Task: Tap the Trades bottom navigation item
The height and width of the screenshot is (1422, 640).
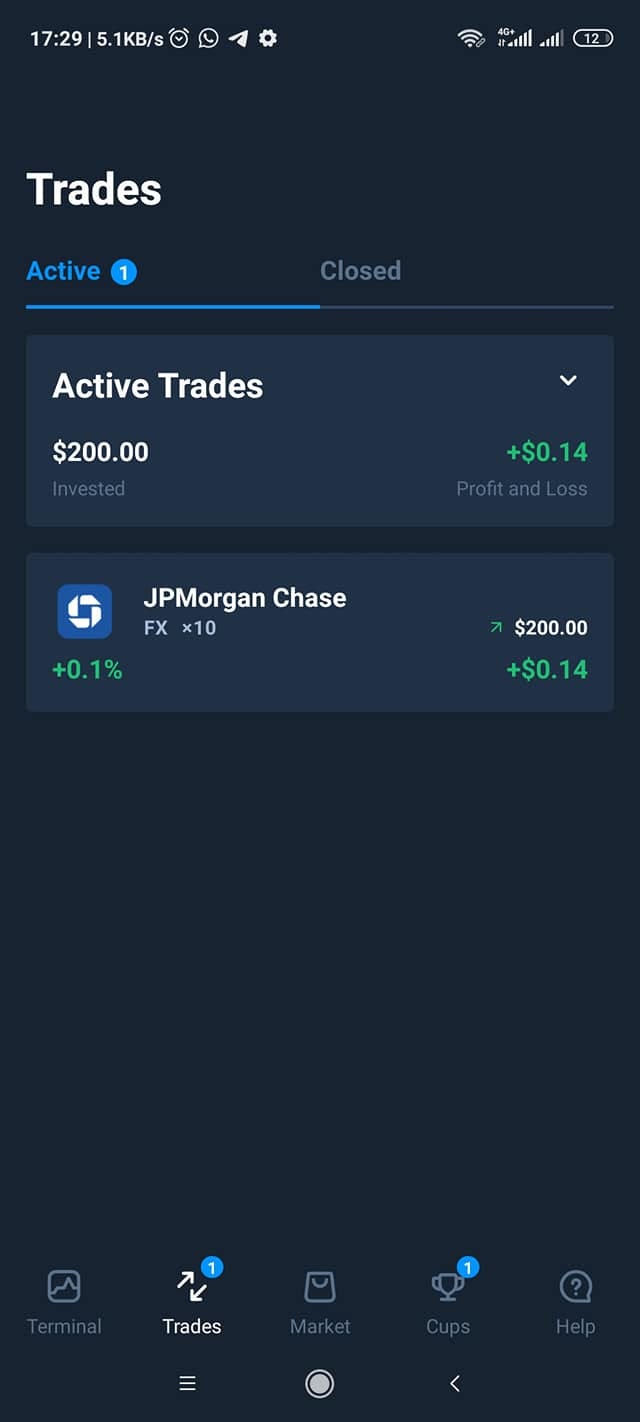Action: 192,1301
